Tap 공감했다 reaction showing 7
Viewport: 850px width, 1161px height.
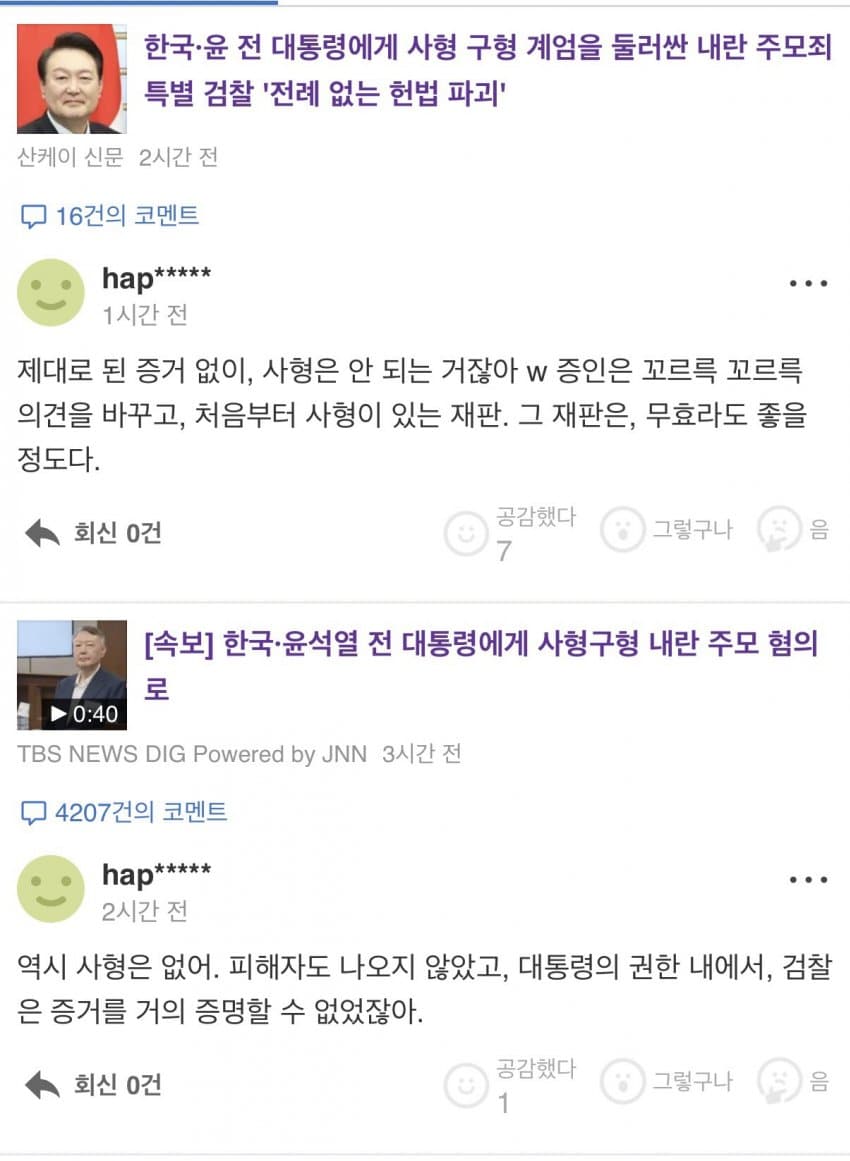tap(466, 533)
